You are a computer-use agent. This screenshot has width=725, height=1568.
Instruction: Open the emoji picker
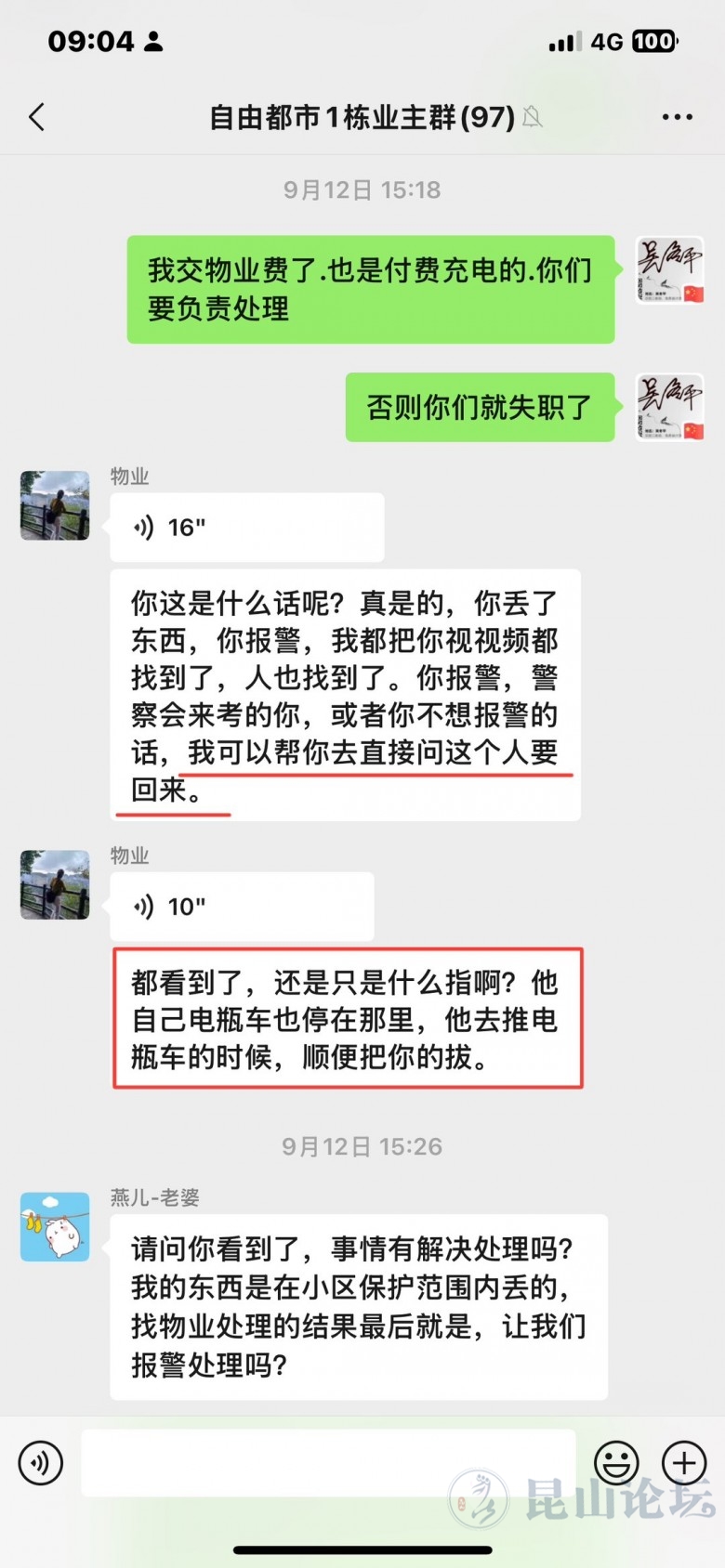pos(616,1463)
